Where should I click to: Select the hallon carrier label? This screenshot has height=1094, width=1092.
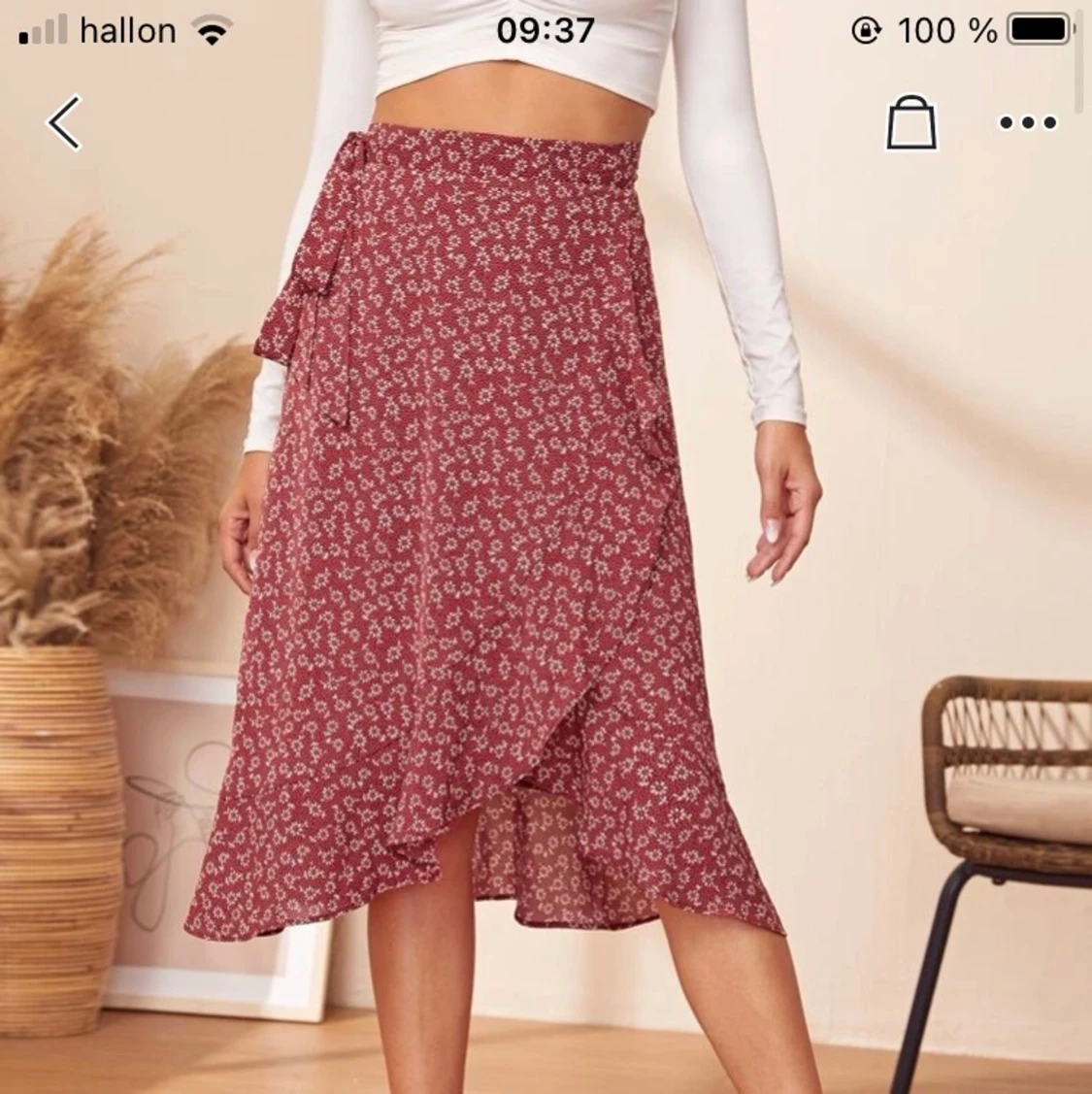pos(129,31)
